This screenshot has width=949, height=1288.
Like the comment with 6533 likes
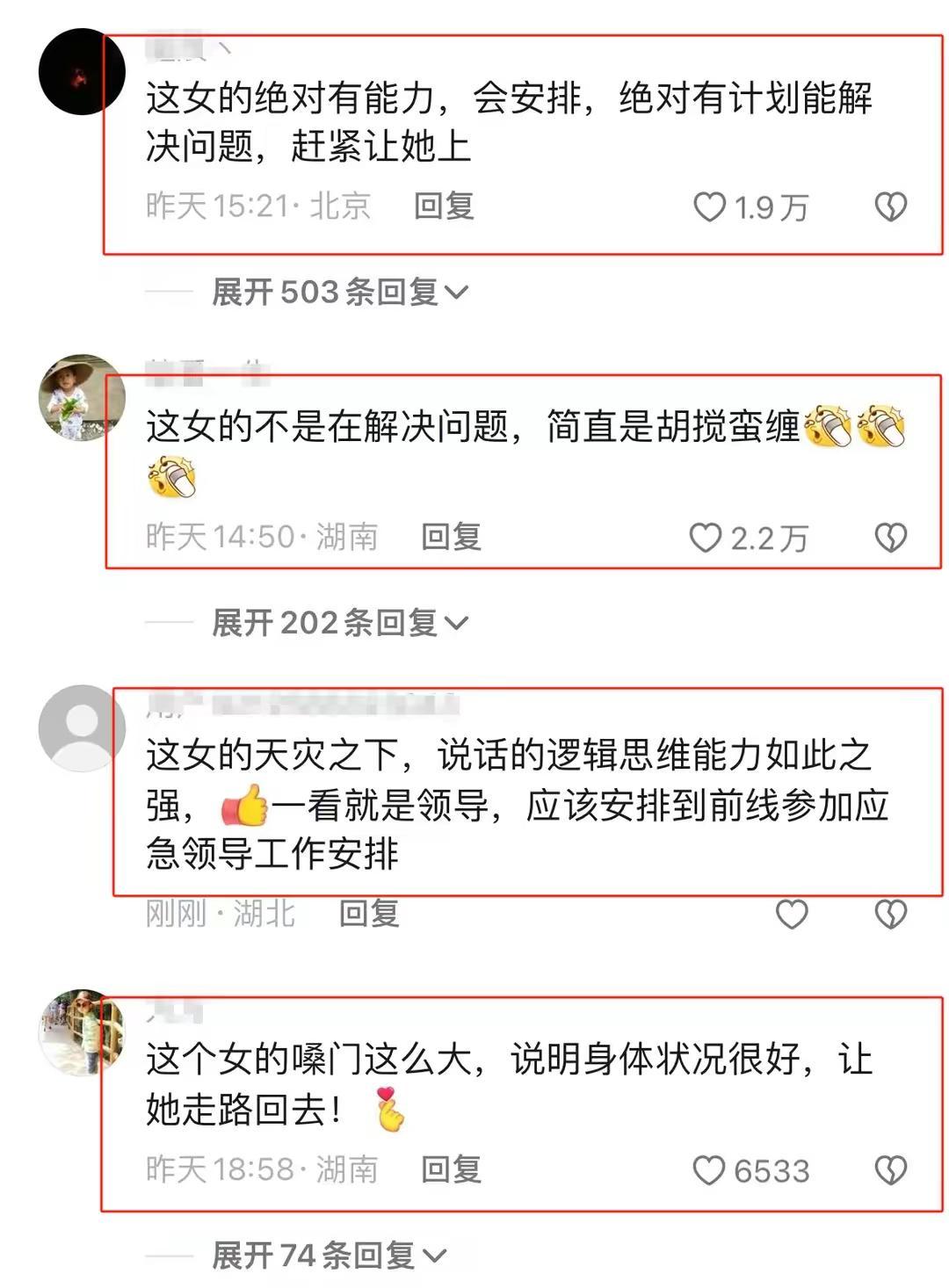click(709, 1170)
